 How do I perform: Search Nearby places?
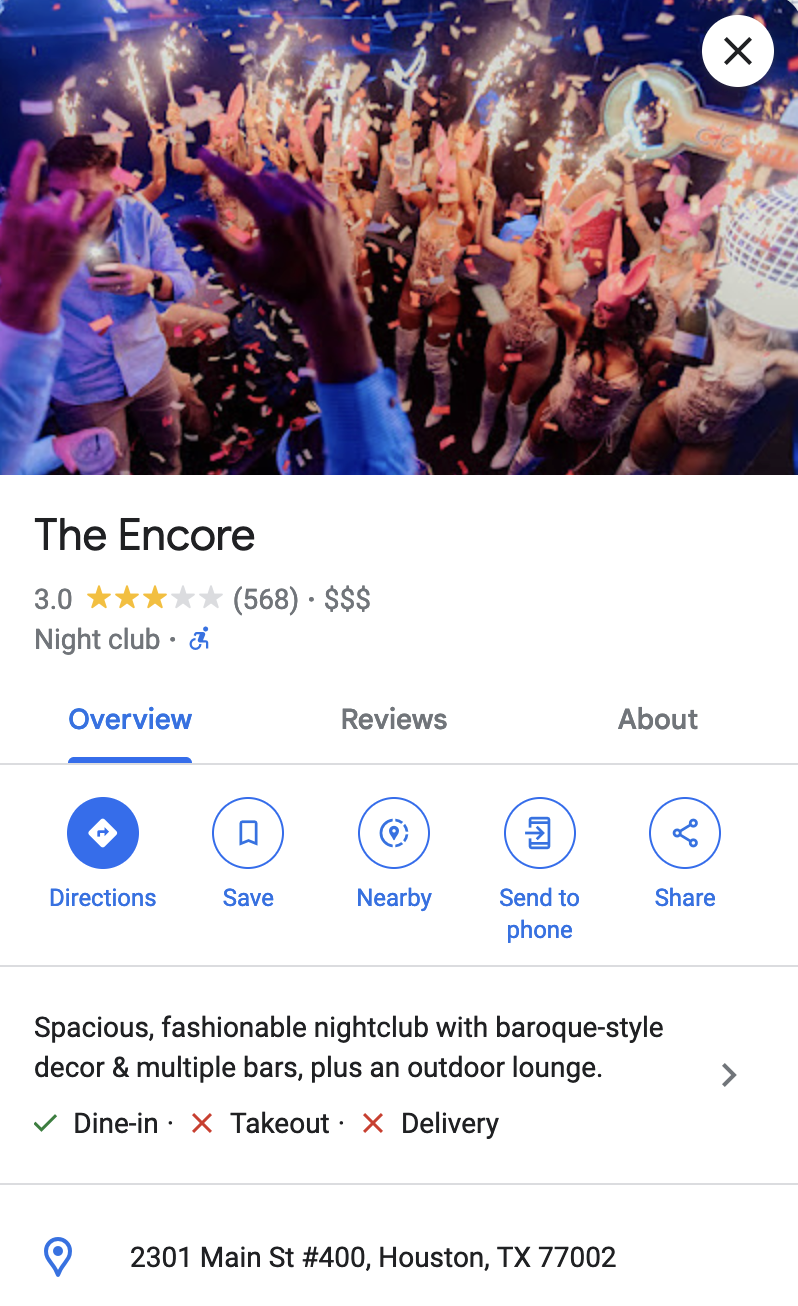[x=393, y=833]
